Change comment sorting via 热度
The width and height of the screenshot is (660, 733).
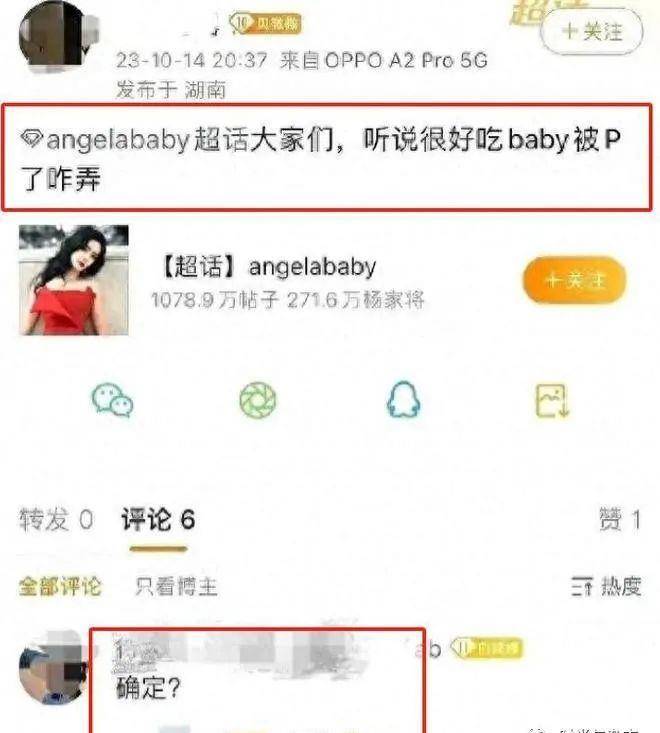[x=605, y=587]
